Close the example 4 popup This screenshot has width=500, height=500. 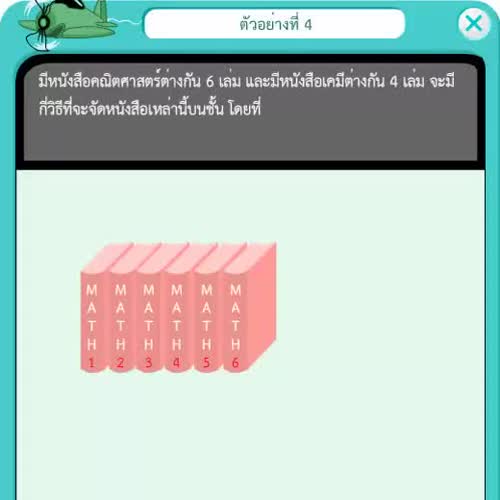click(474, 24)
